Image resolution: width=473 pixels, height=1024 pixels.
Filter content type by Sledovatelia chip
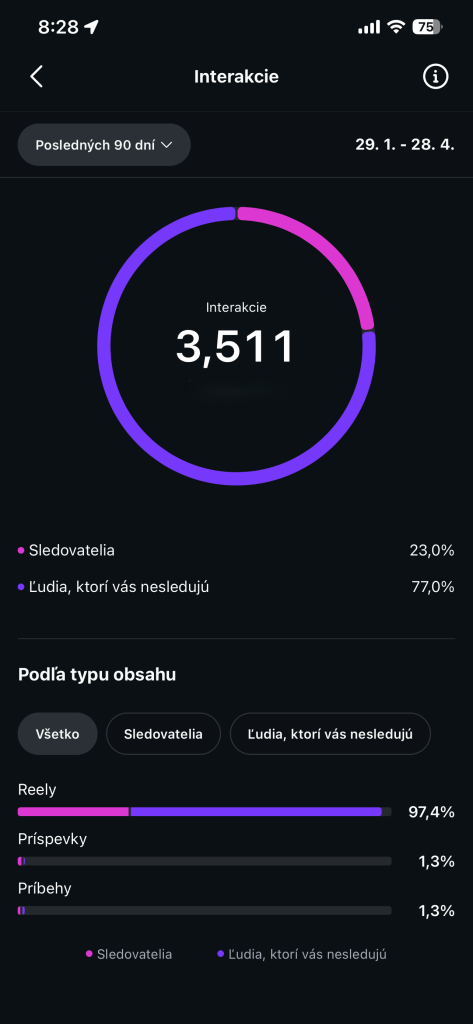[x=163, y=733]
